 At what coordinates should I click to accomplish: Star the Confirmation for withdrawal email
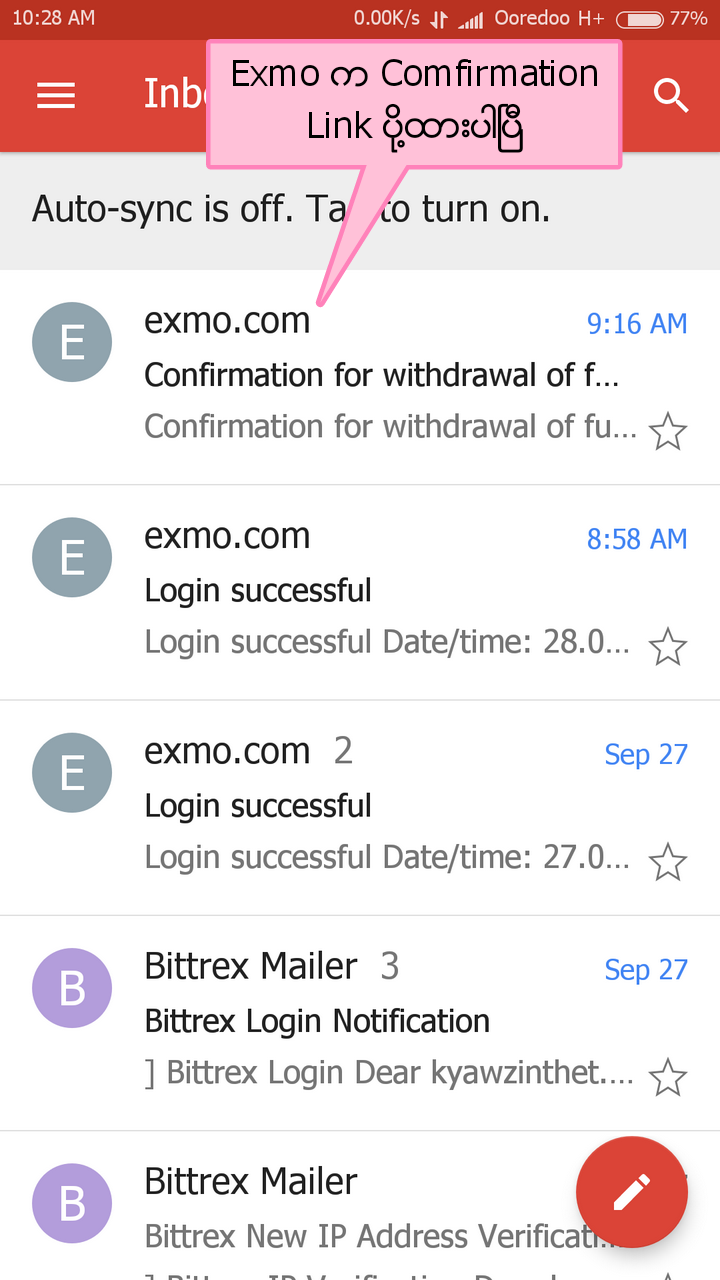667,432
